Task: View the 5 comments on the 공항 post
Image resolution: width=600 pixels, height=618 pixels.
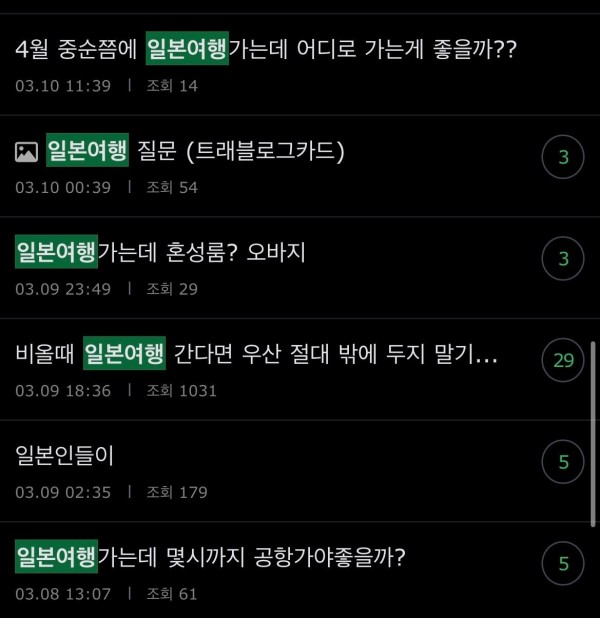Action: point(563,563)
